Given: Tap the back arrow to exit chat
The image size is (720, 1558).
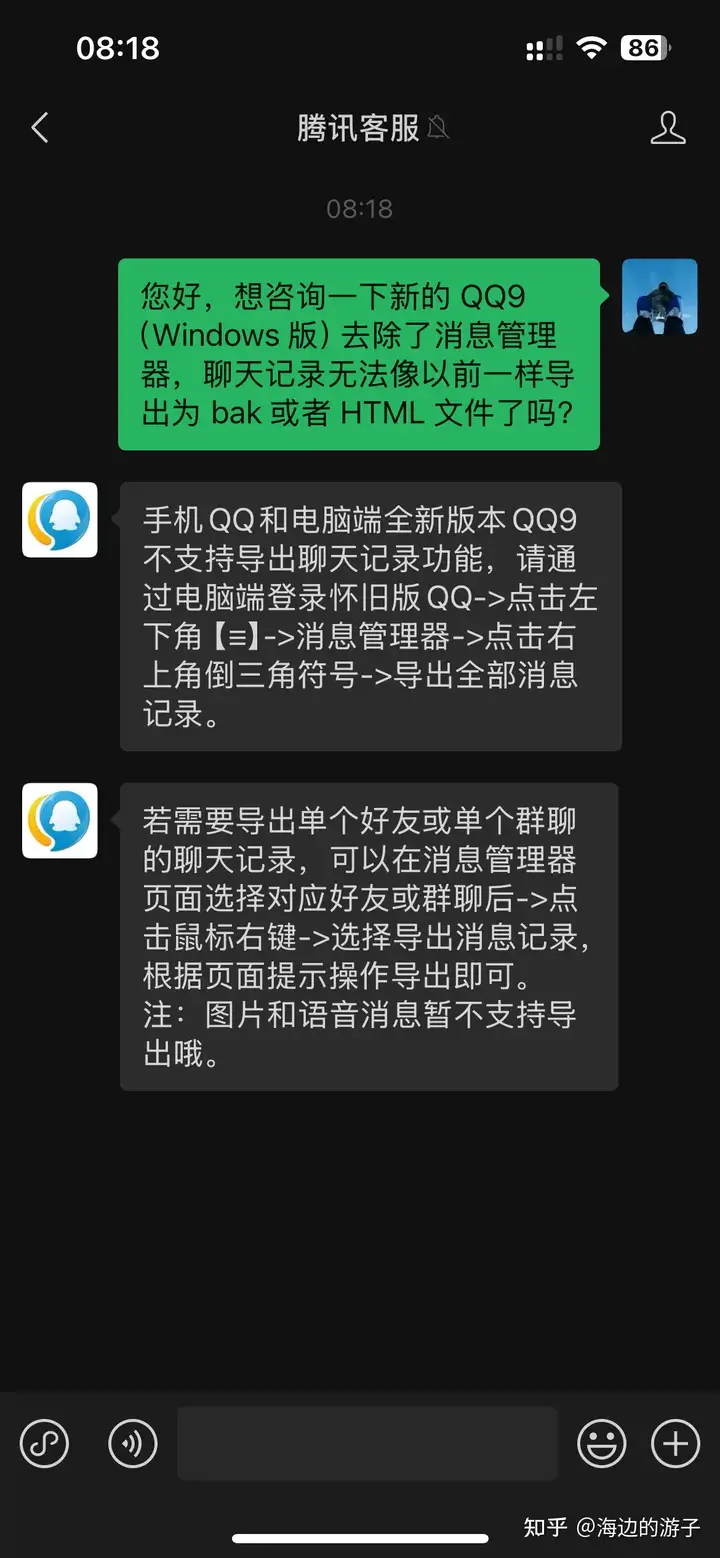Looking at the screenshot, I should [x=39, y=128].
